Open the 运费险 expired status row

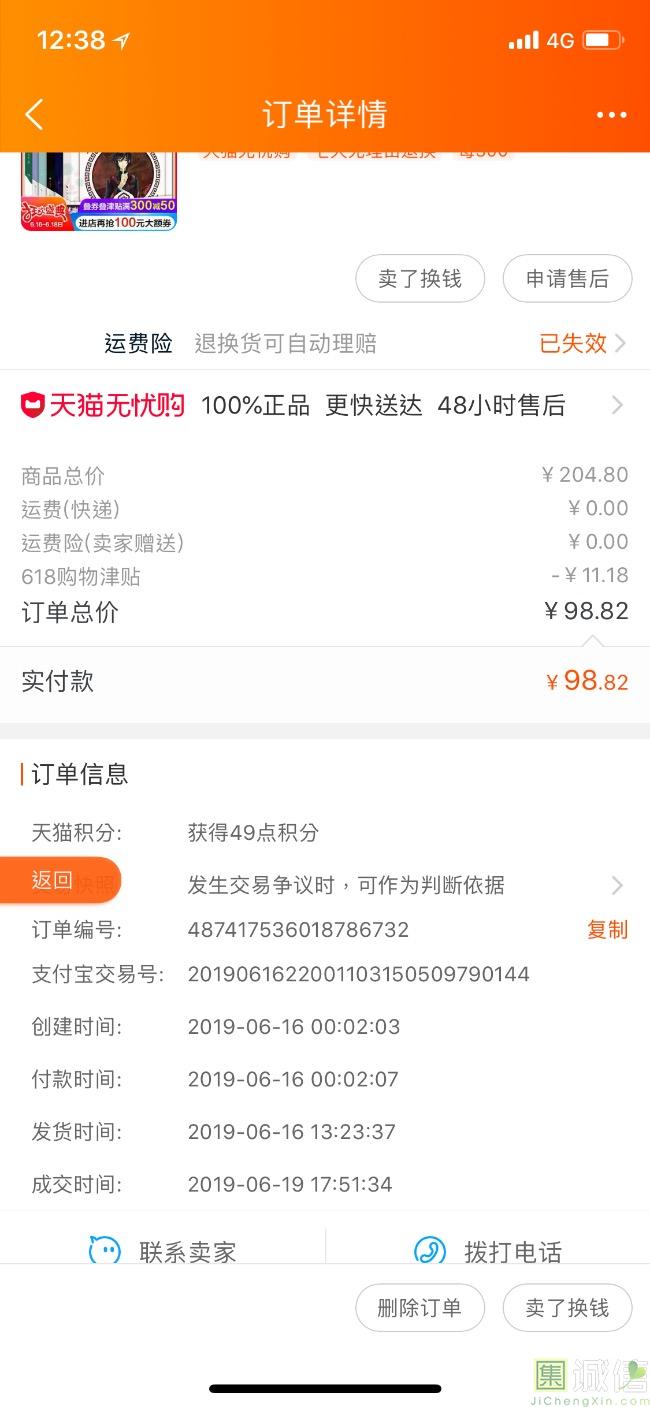coord(582,343)
